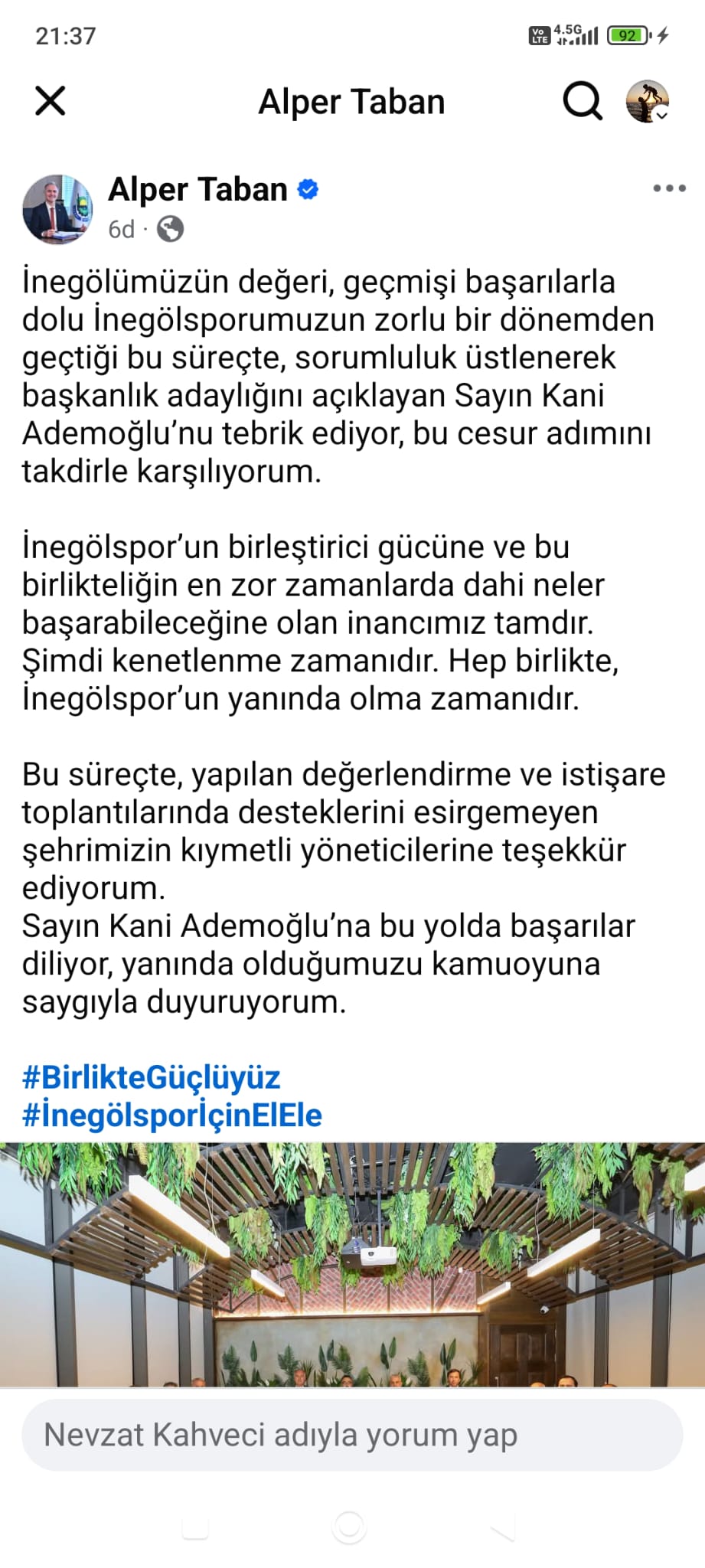Screen dimensions: 705x1568
Task: Open the #İnegölsporİçinElEle hashtag
Action: pos(172,1116)
